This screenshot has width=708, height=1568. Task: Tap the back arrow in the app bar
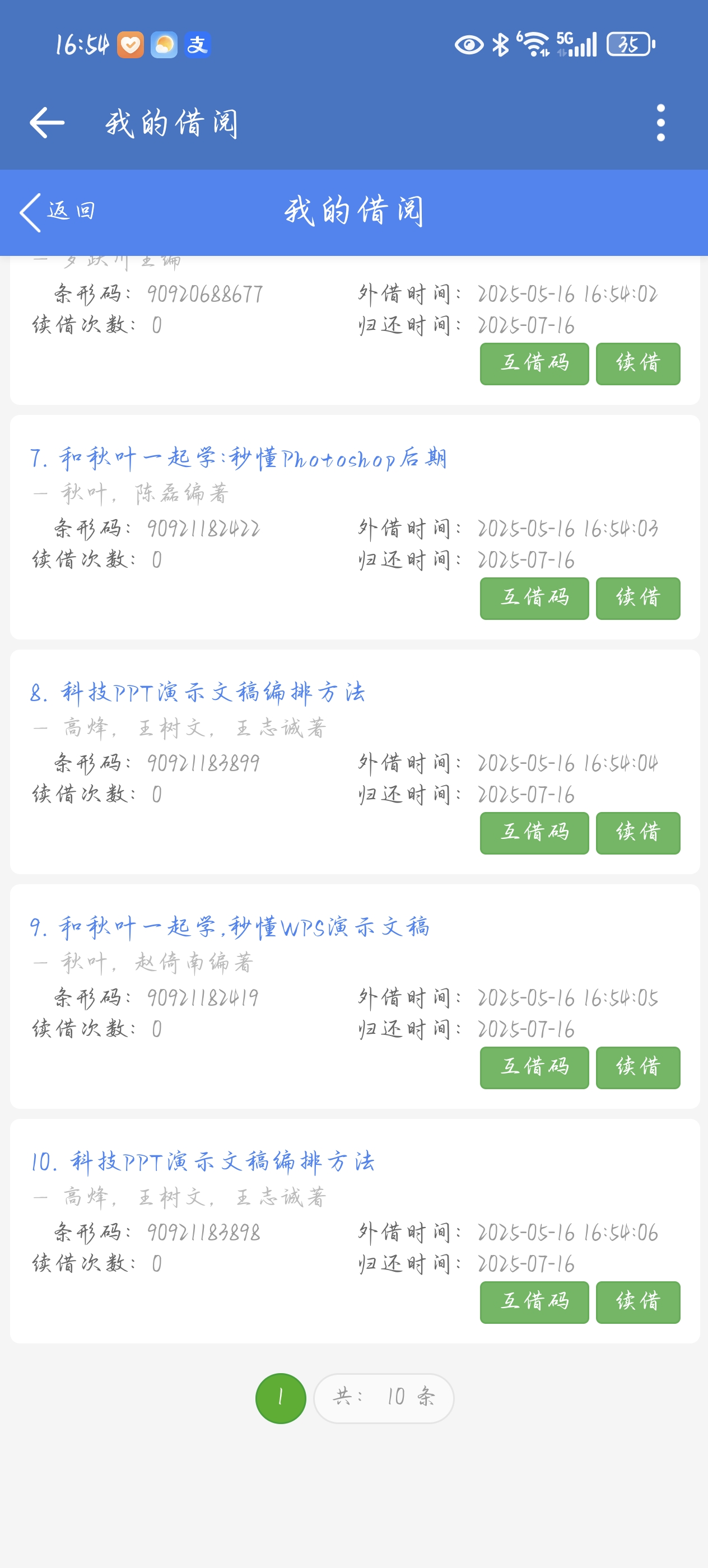[x=47, y=122]
